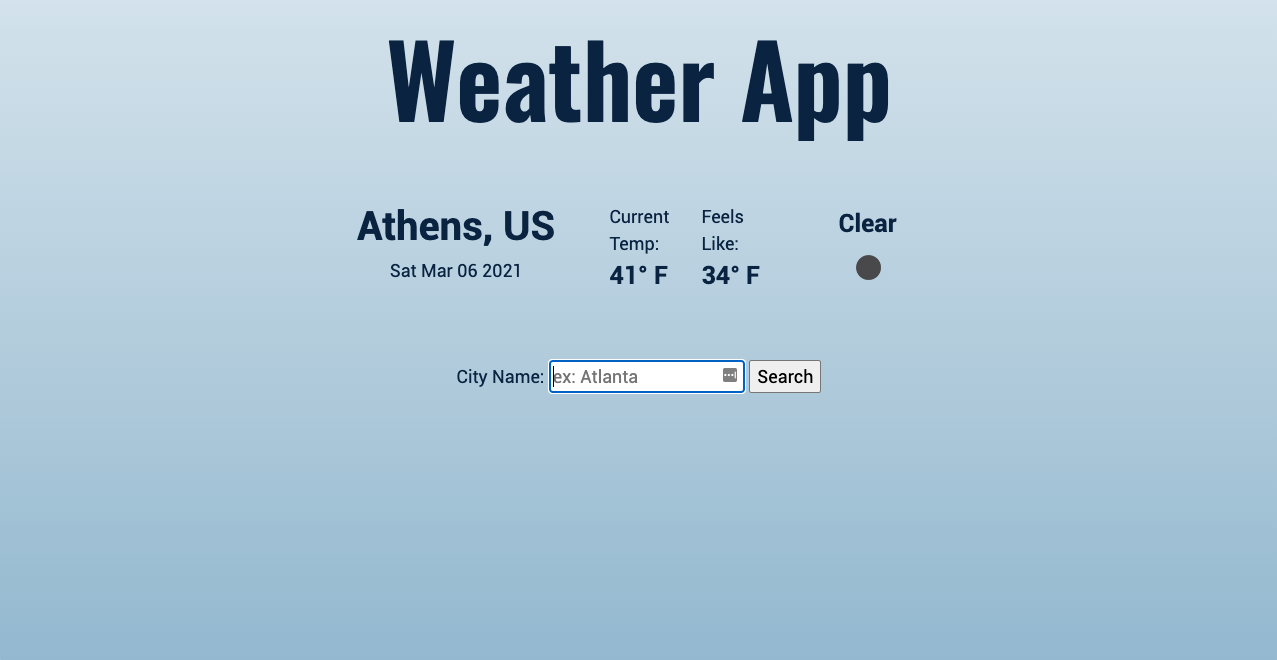This screenshot has width=1277, height=660.
Task: Focus the City Name text field
Action: pyautogui.click(x=635, y=377)
